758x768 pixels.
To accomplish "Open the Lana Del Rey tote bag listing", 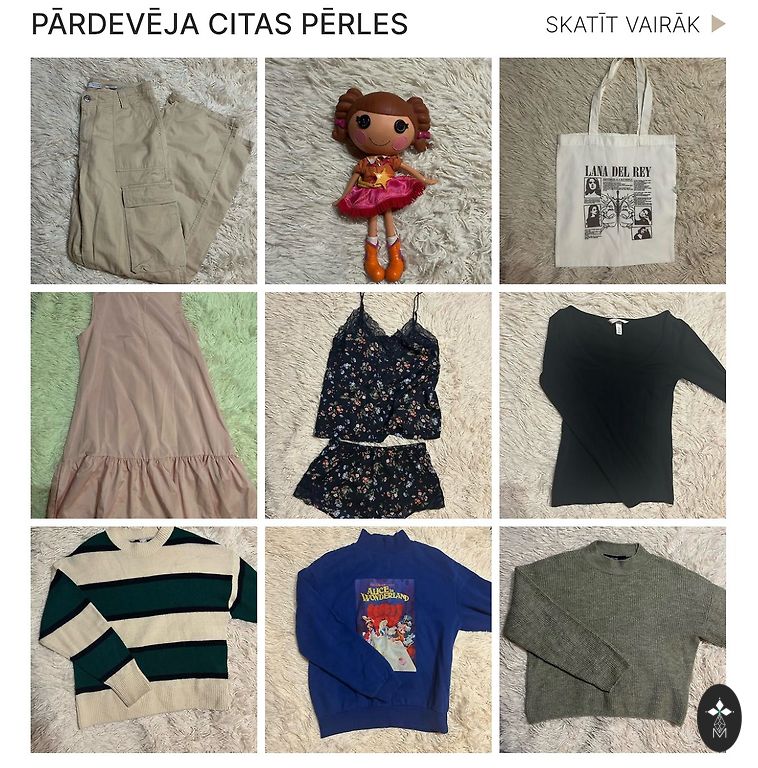I will (612, 171).
